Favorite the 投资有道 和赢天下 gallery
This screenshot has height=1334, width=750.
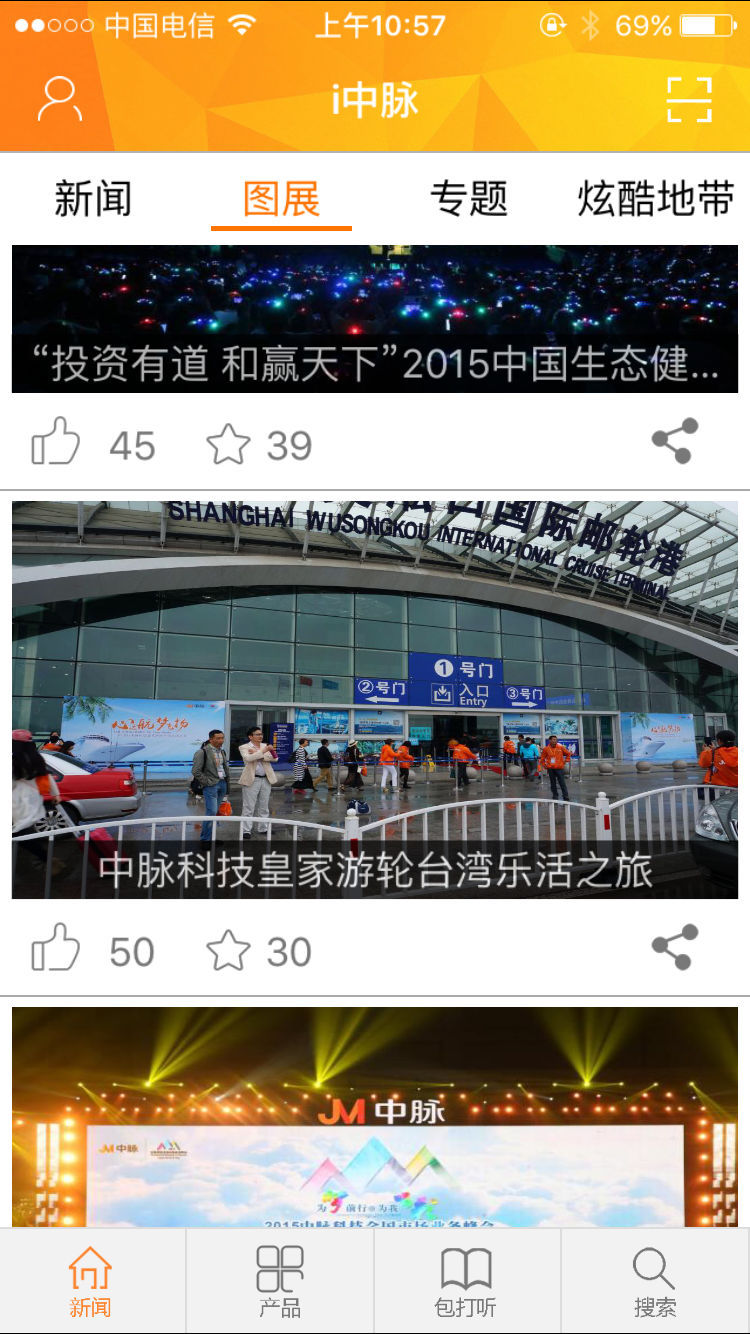click(228, 445)
